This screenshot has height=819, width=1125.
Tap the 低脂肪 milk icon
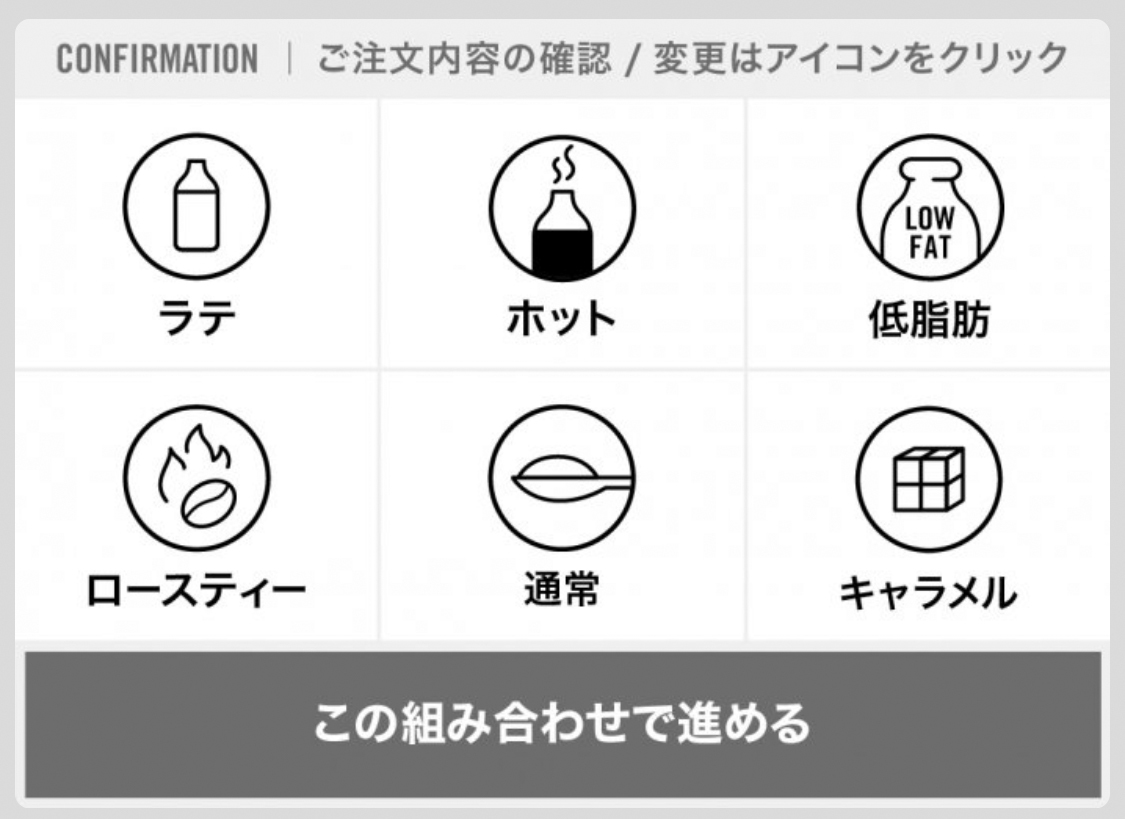(x=929, y=208)
